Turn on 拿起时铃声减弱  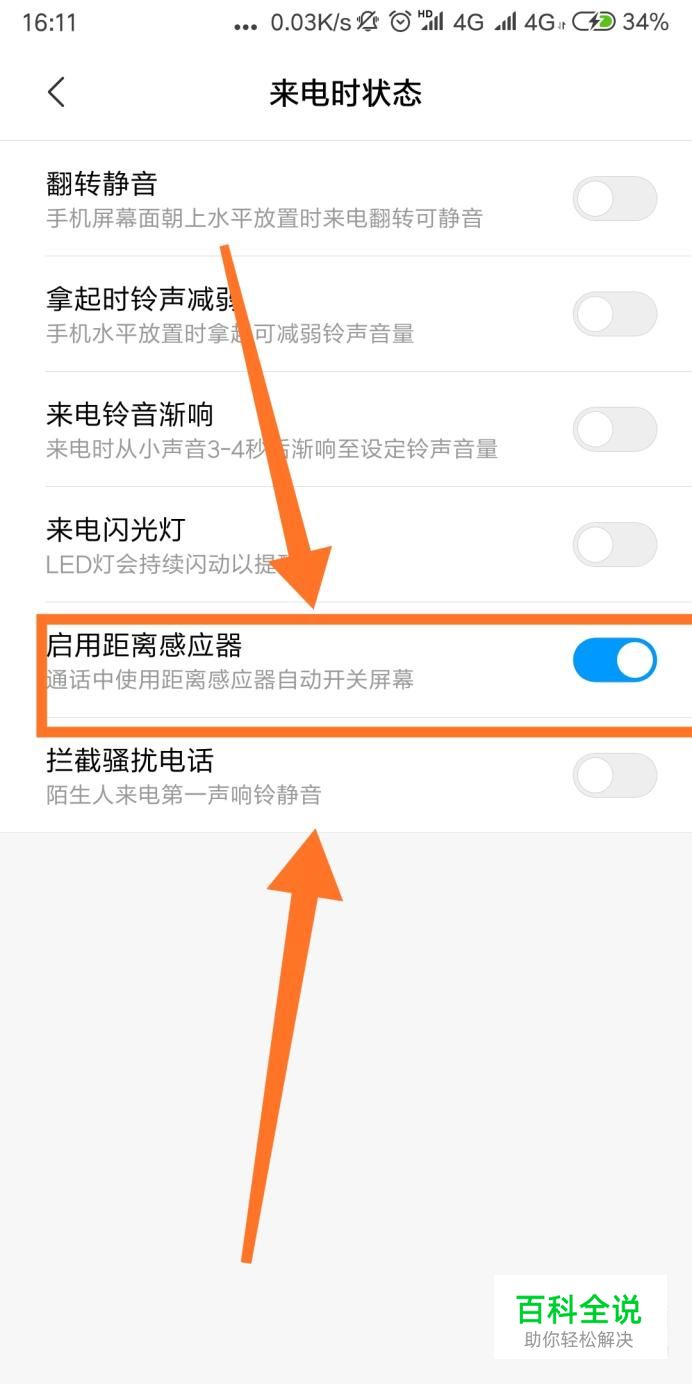point(614,314)
